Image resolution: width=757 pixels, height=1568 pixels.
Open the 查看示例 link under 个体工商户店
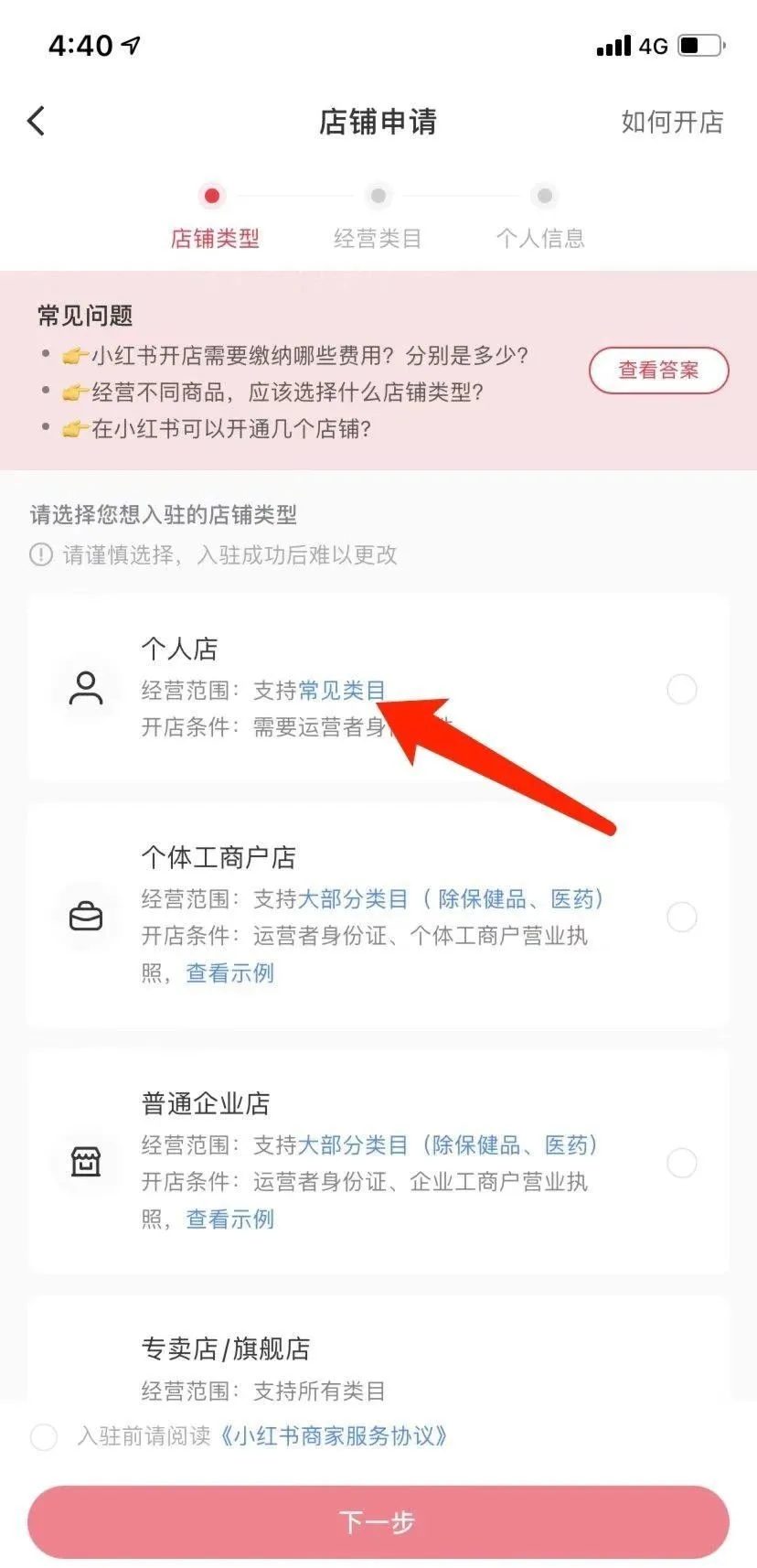[229, 972]
